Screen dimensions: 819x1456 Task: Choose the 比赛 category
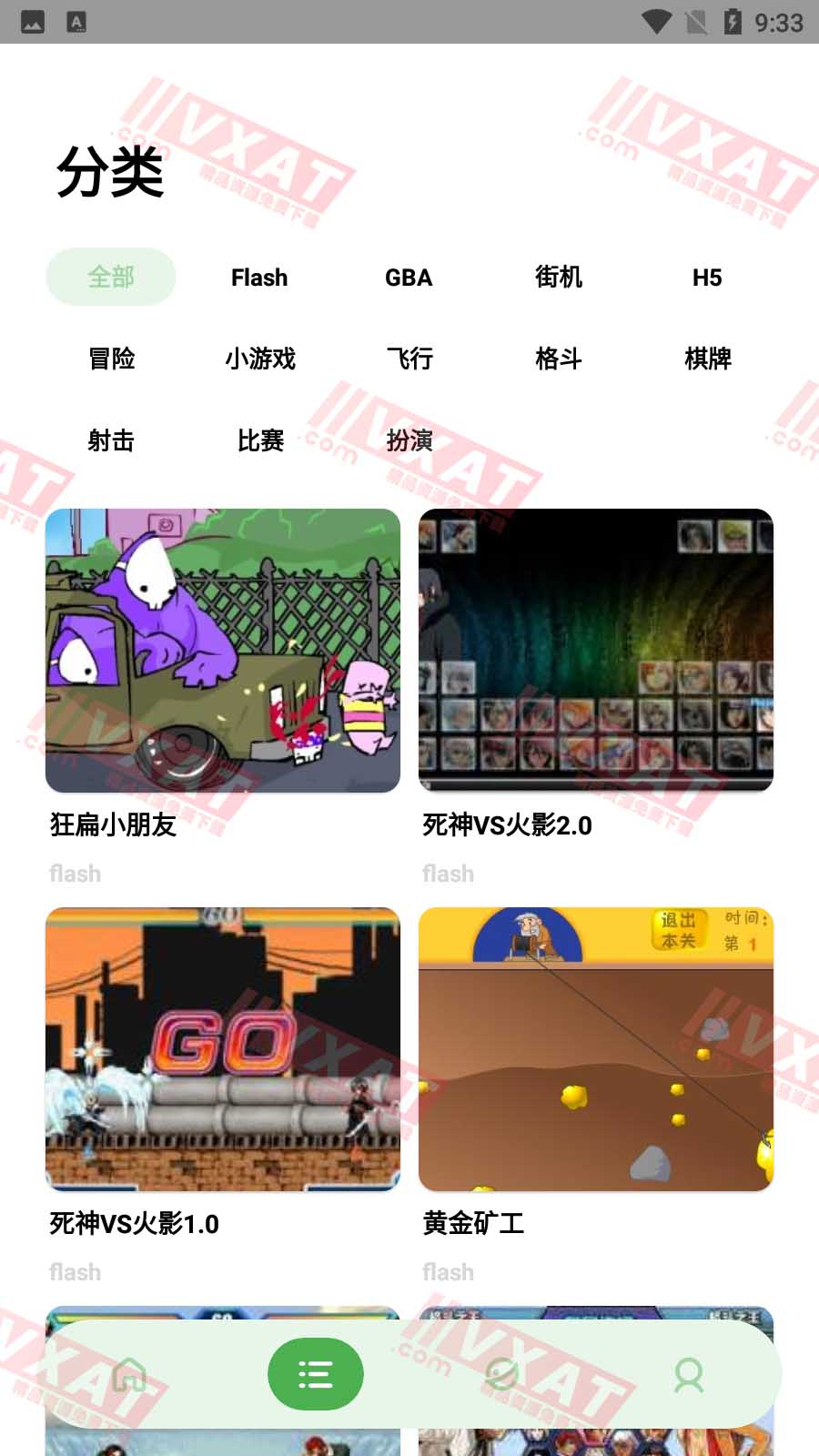point(259,440)
